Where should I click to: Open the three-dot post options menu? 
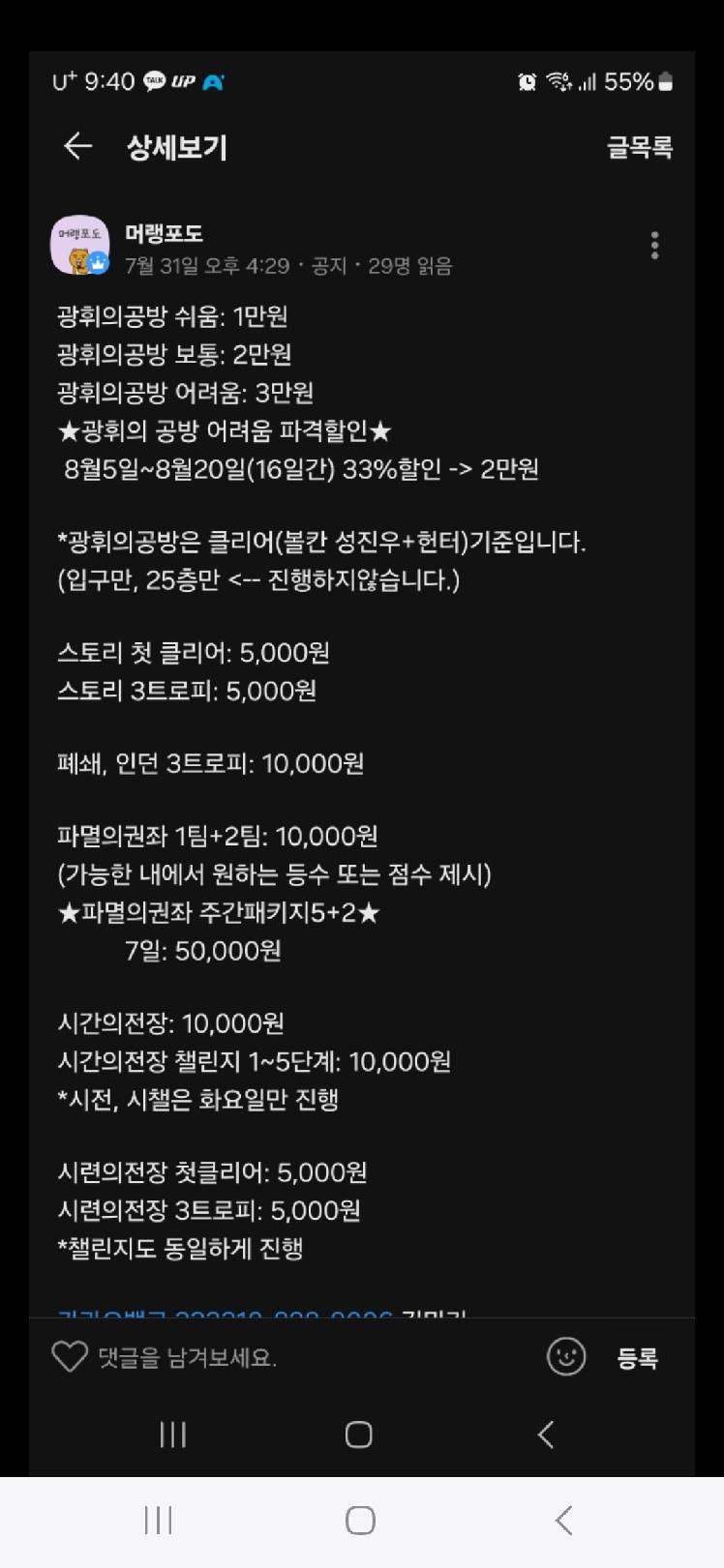[x=654, y=246]
